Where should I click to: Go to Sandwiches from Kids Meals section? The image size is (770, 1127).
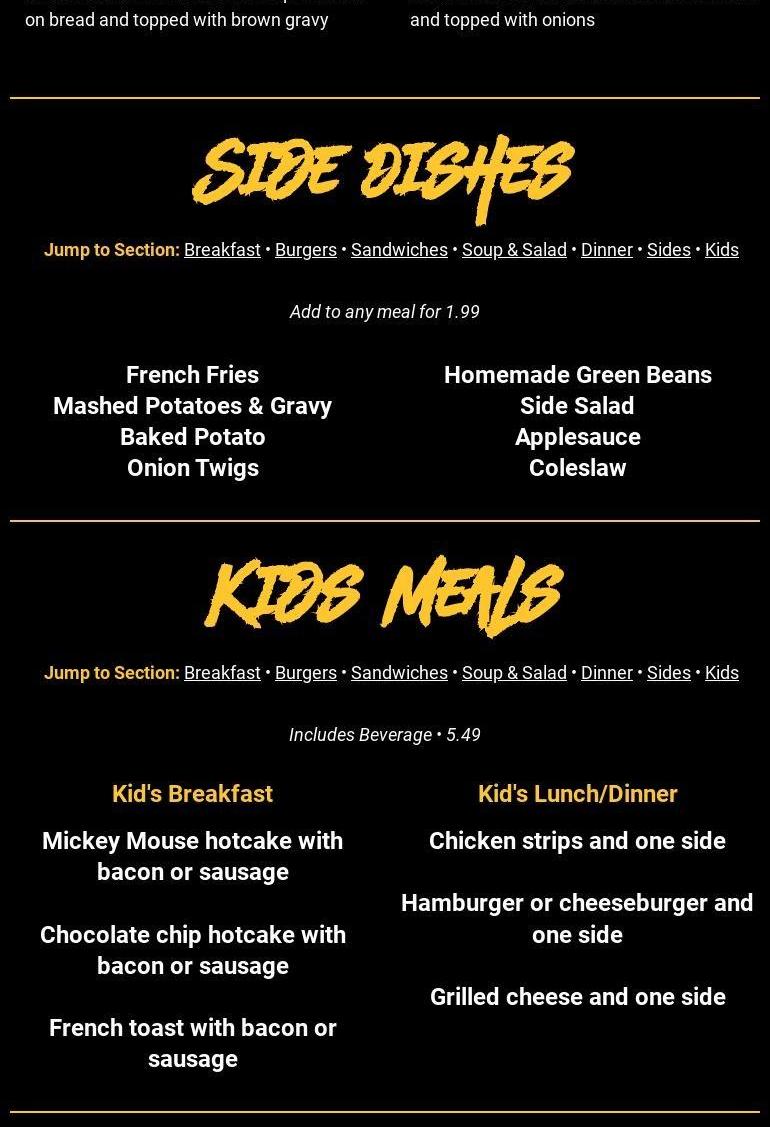[x=399, y=672]
